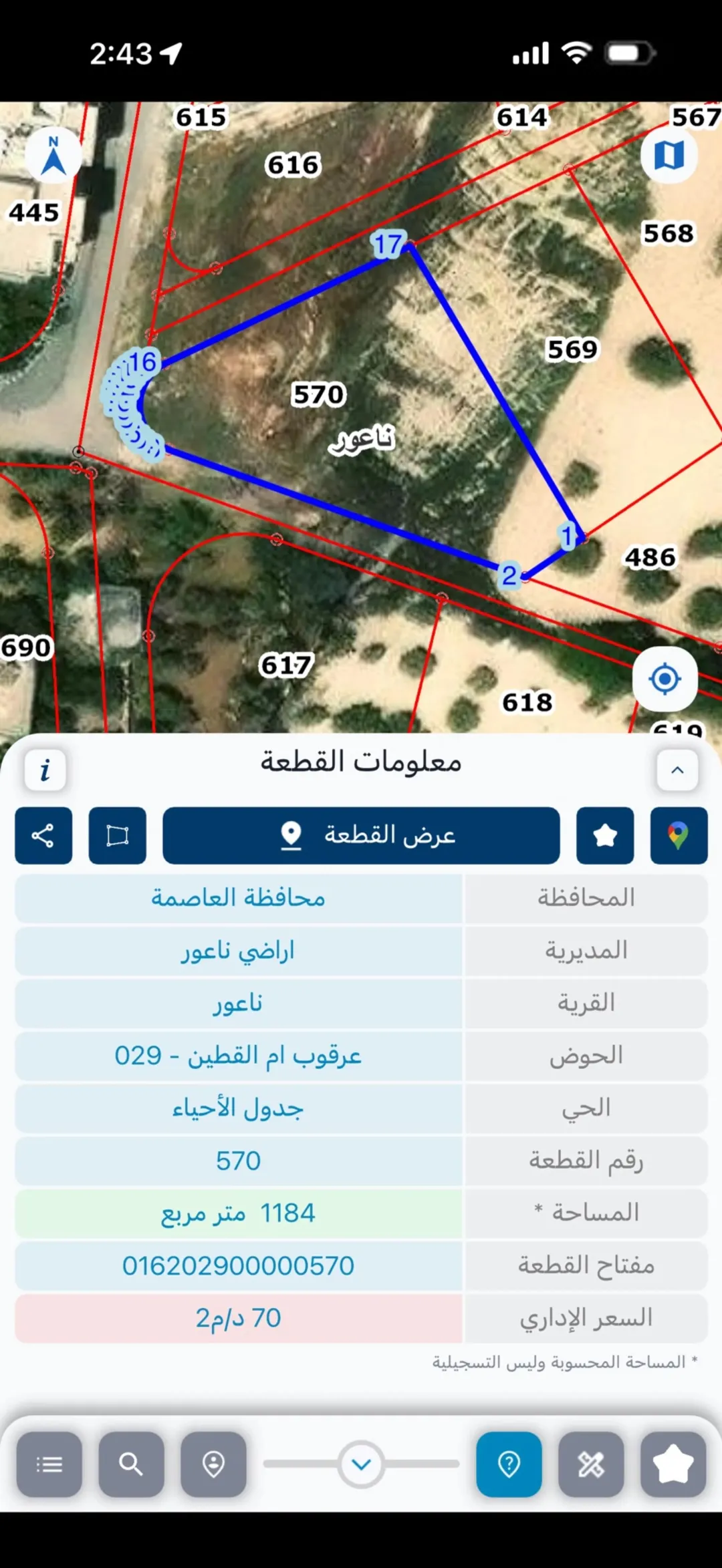Image resolution: width=722 pixels, height=1568 pixels.
Task: Collapse the parcel information panel
Action: pos(677,770)
